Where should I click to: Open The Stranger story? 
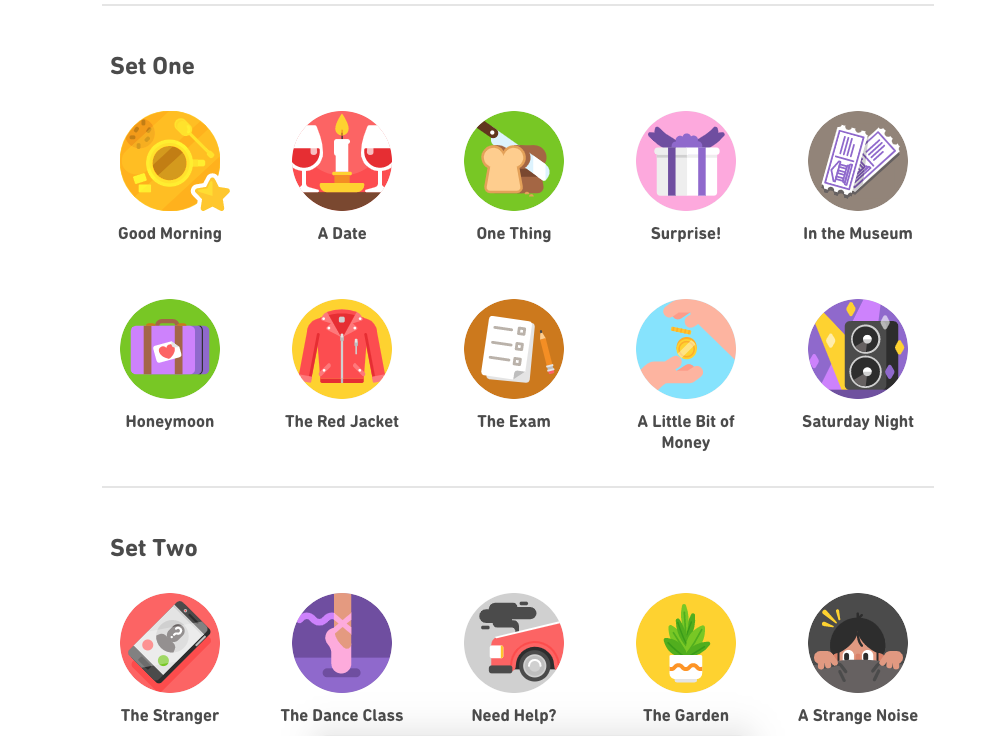tap(169, 643)
